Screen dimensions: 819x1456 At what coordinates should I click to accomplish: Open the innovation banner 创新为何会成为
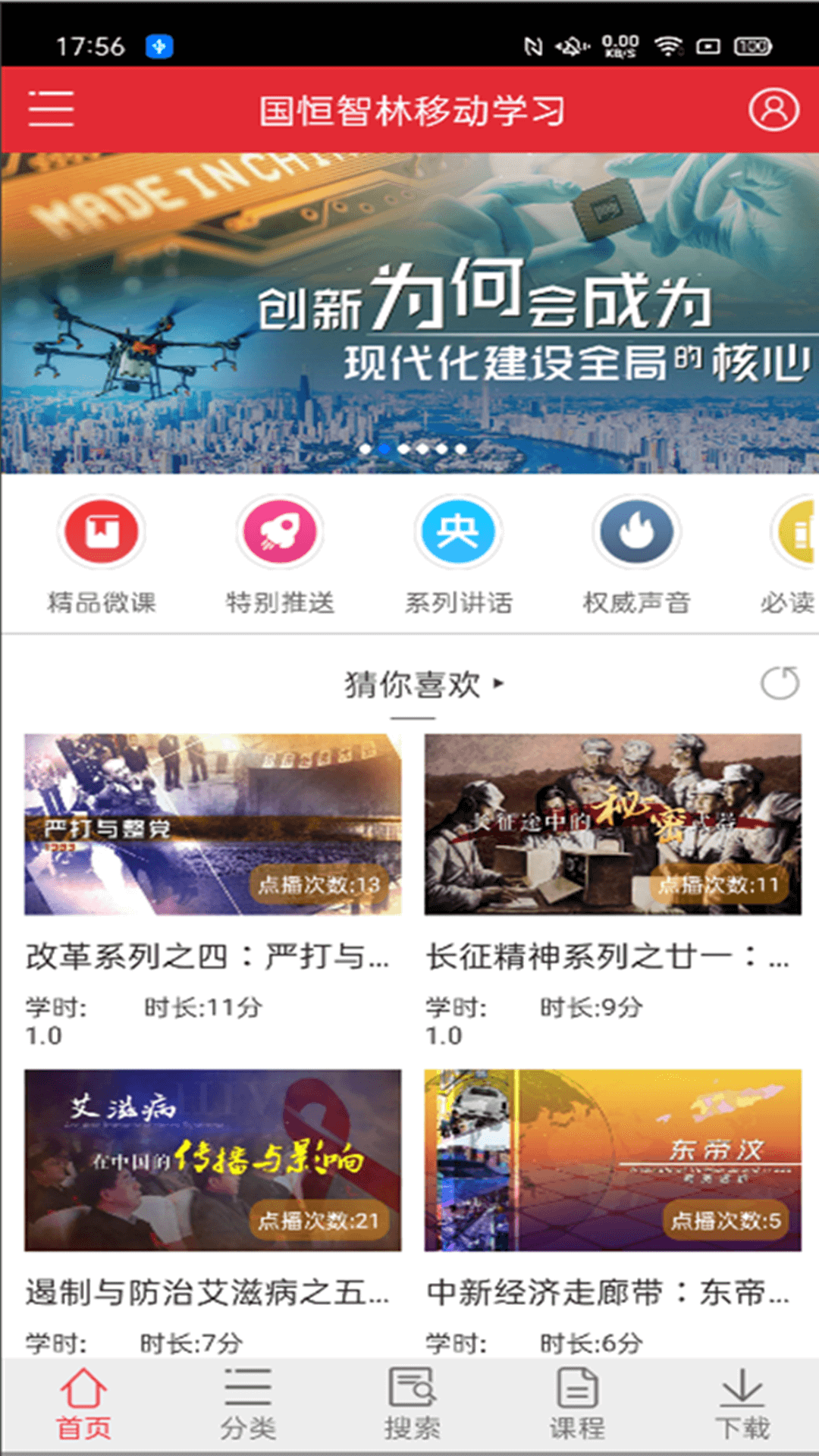[x=409, y=312]
